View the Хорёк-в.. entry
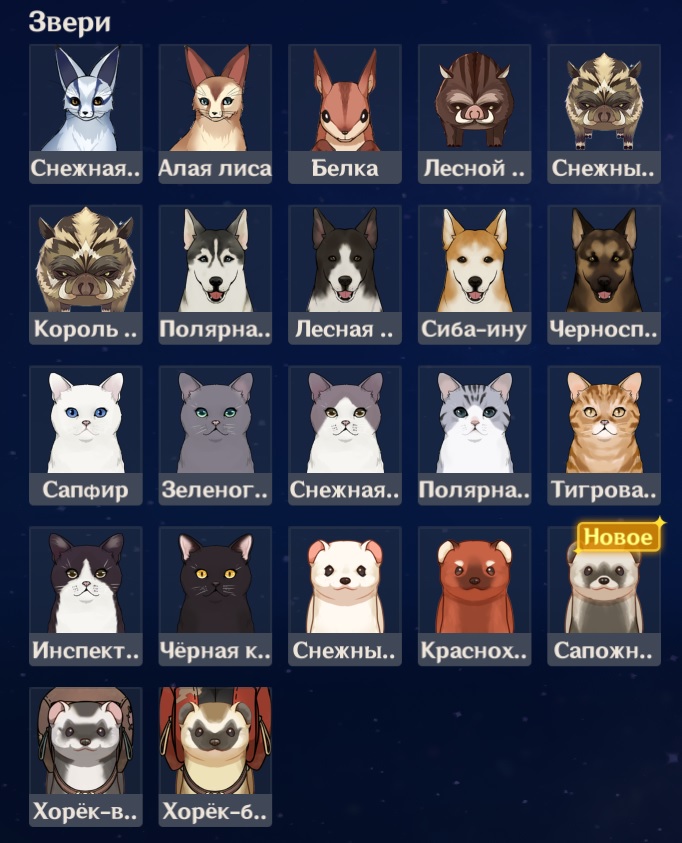 86,755
